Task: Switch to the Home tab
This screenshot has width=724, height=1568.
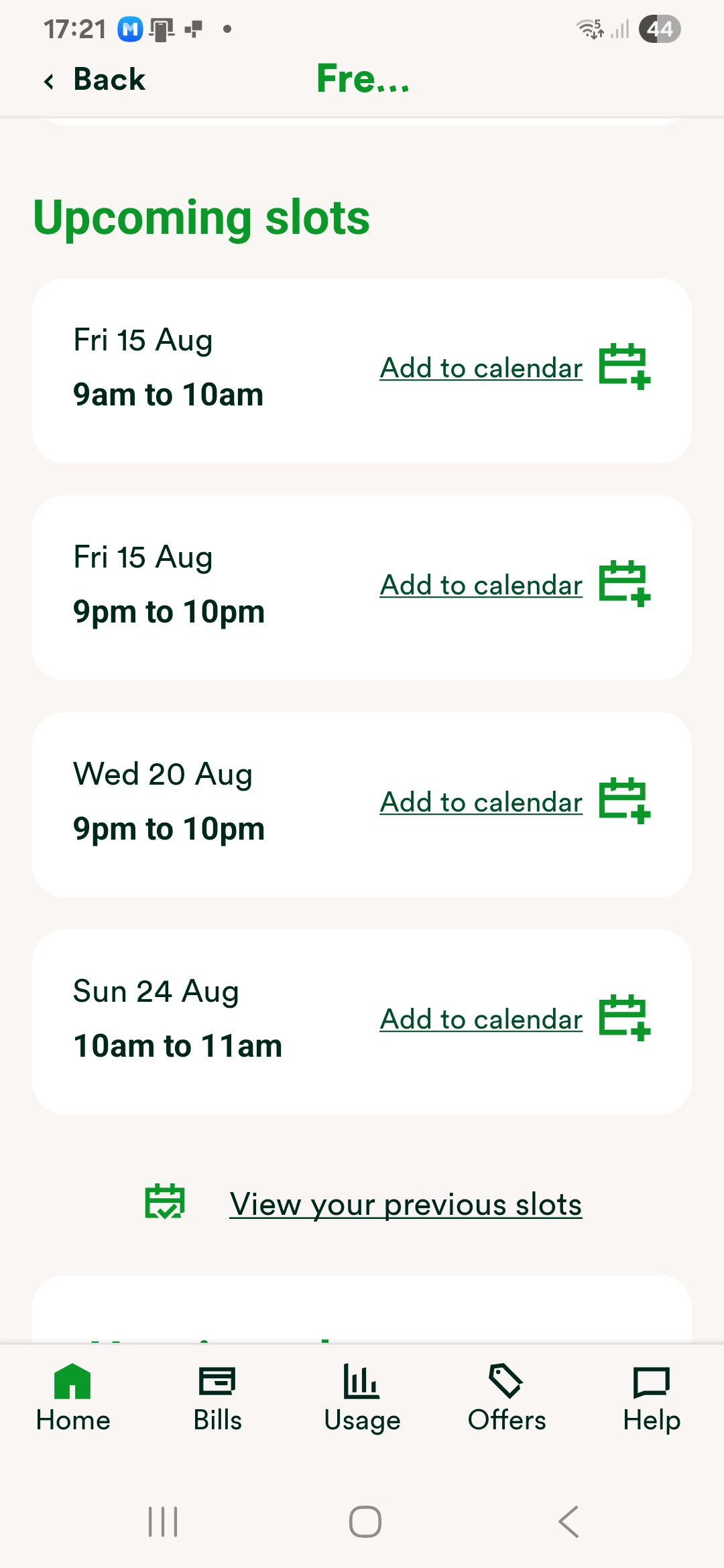Action: (x=73, y=1398)
